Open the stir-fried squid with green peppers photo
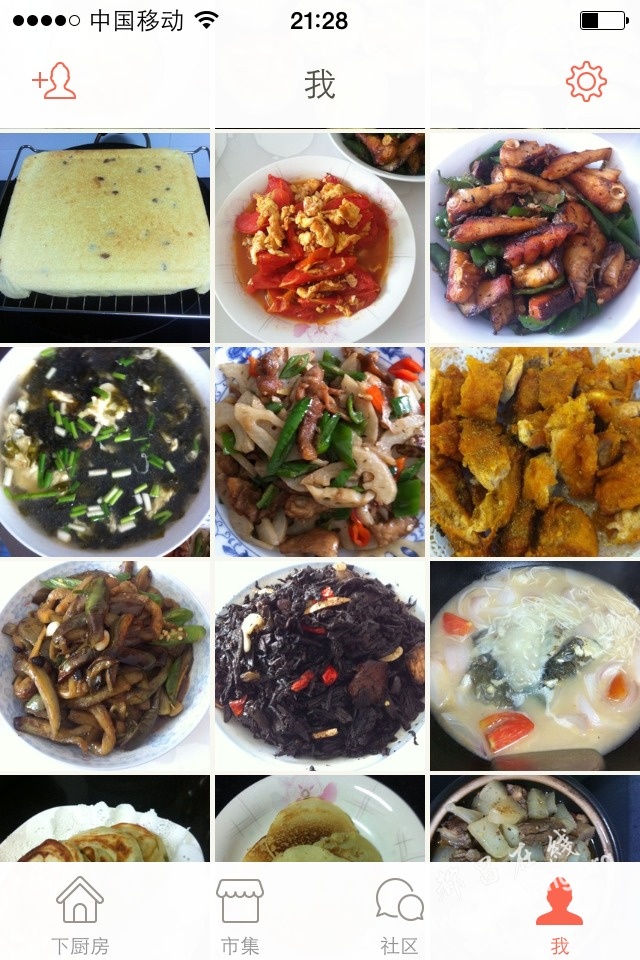The width and height of the screenshot is (640, 960). tap(535, 237)
